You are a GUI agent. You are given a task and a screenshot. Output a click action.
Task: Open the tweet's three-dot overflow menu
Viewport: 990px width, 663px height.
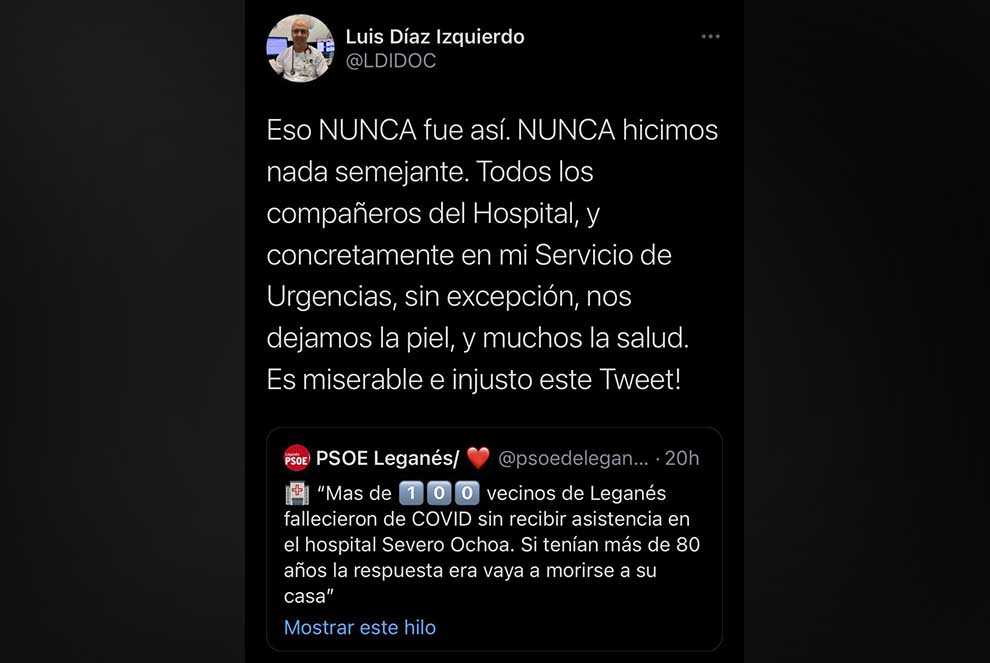[x=710, y=37]
